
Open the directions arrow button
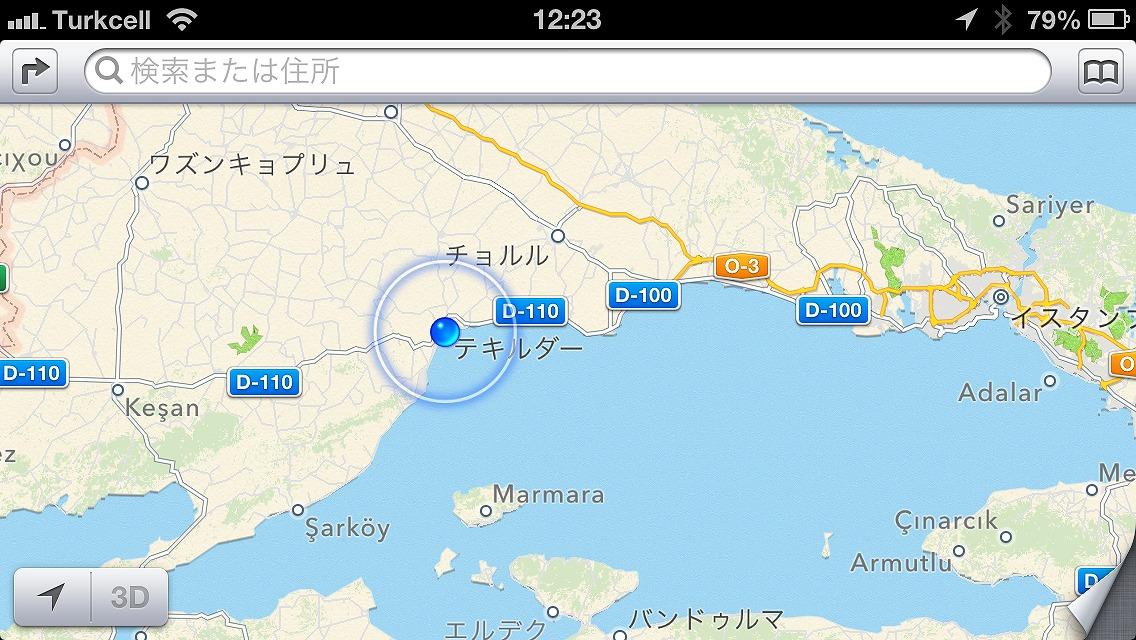point(35,71)
